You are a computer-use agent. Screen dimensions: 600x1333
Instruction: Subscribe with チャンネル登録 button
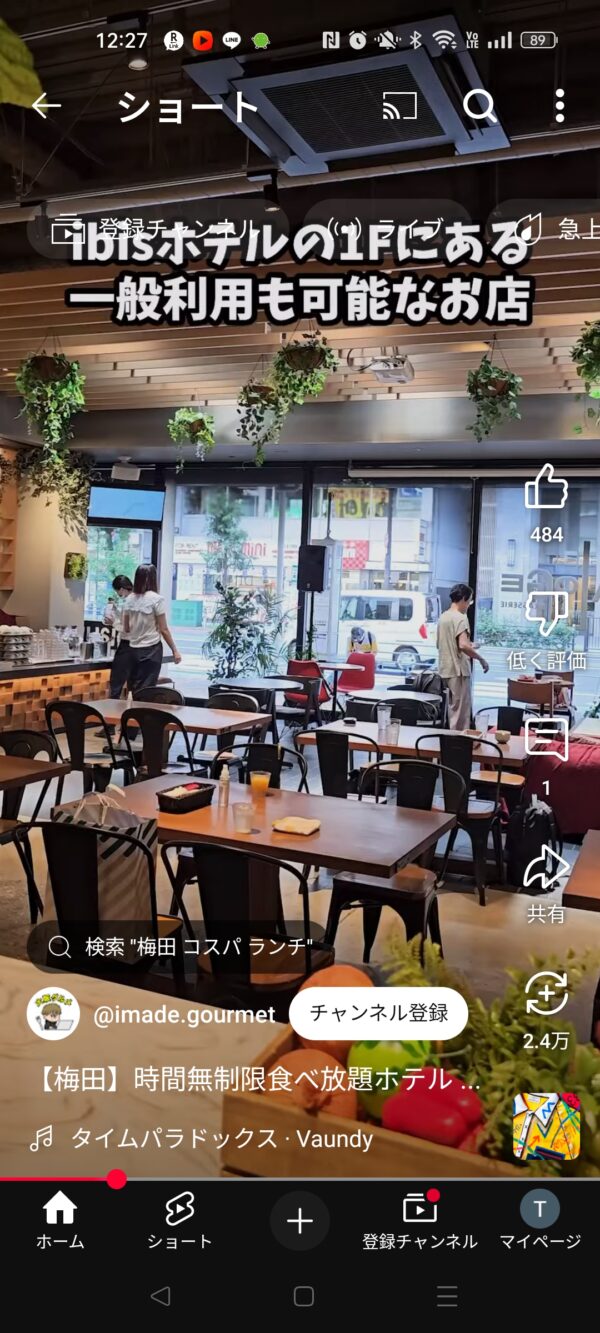(379, 1013)
